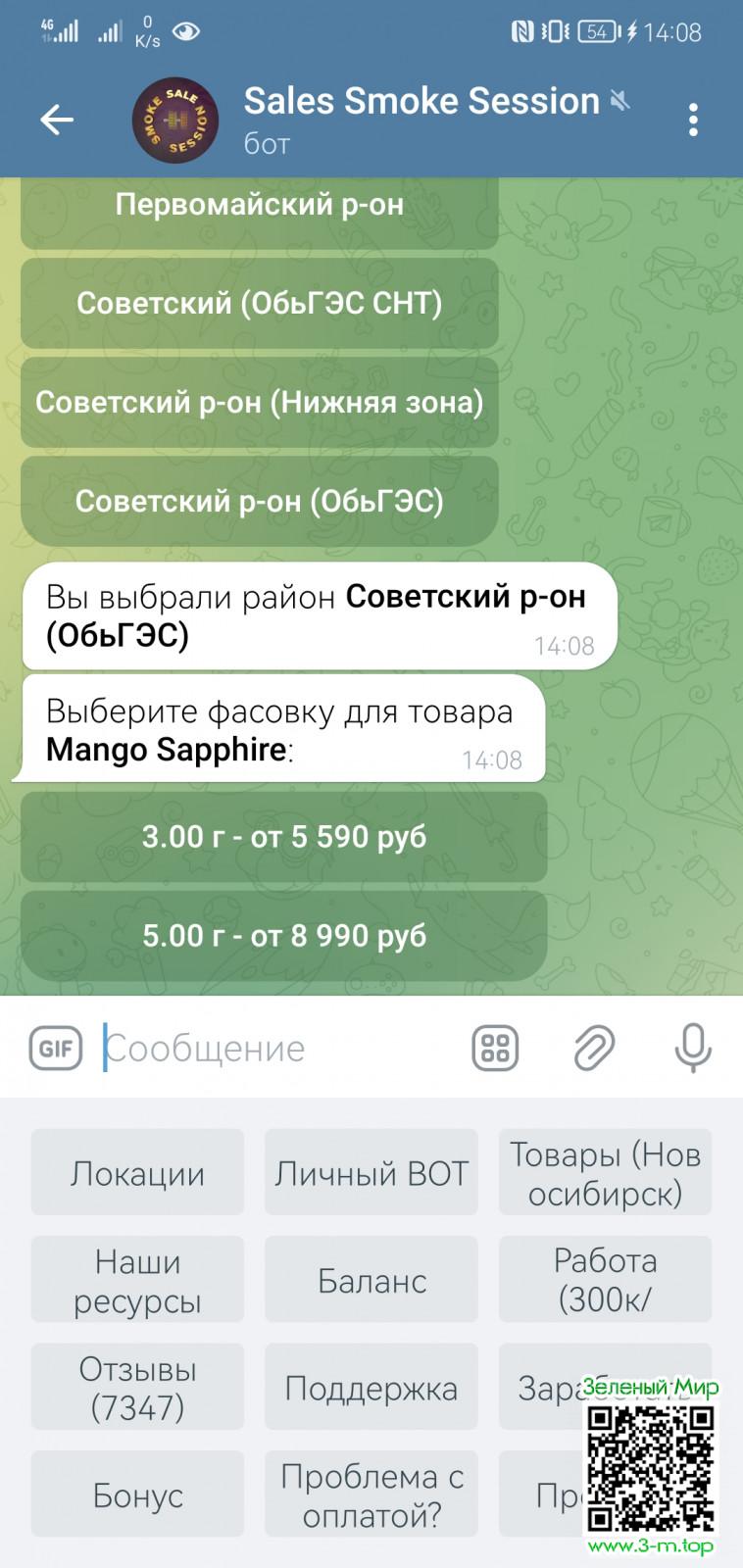Toggle the bot keyboard icon
Viewport: 743px width, 1568px height.
pyautogui.click(x=495, y=1049)
